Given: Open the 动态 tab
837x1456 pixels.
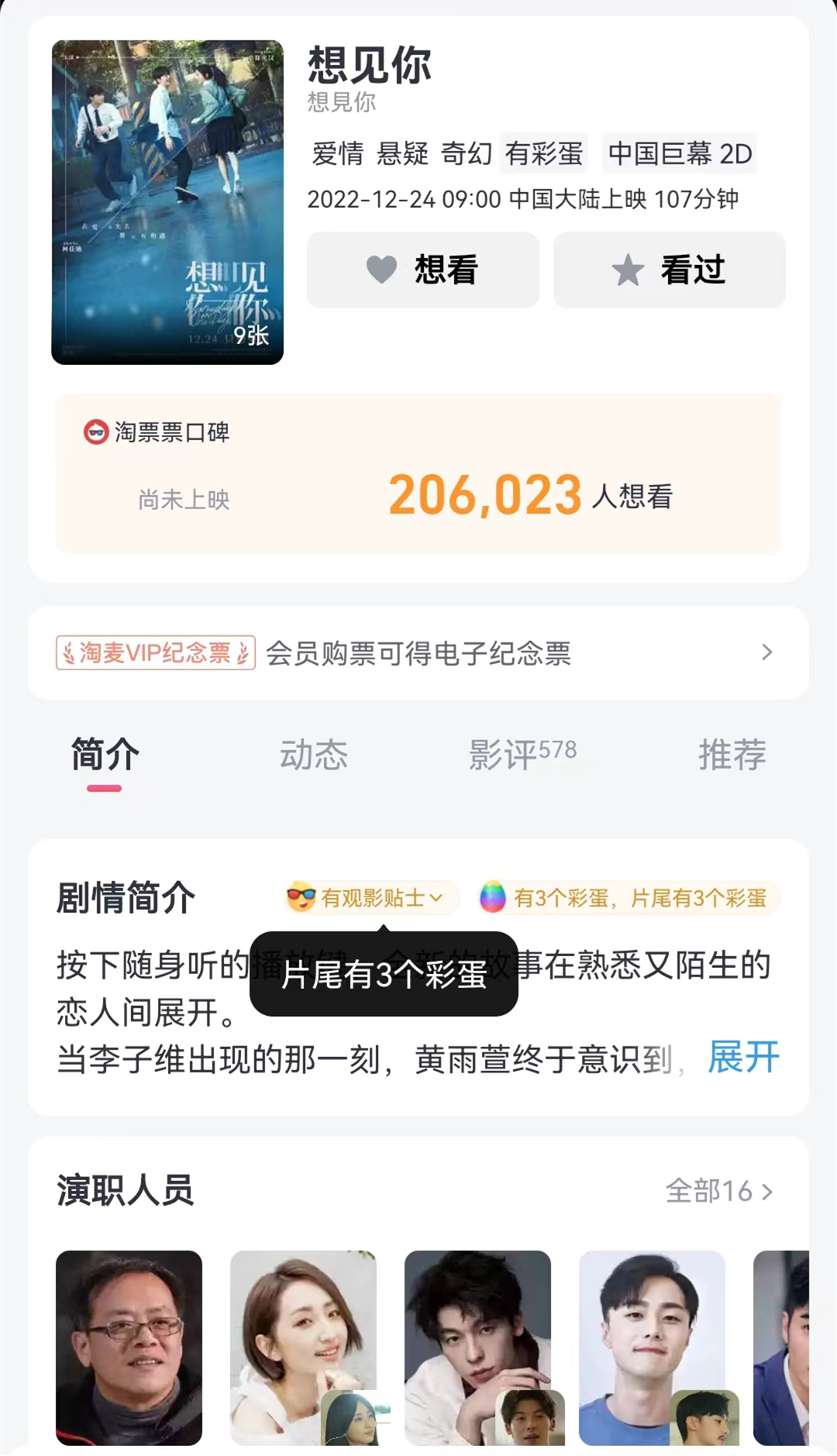Looking at the screenshot, I should pos(315,754).
